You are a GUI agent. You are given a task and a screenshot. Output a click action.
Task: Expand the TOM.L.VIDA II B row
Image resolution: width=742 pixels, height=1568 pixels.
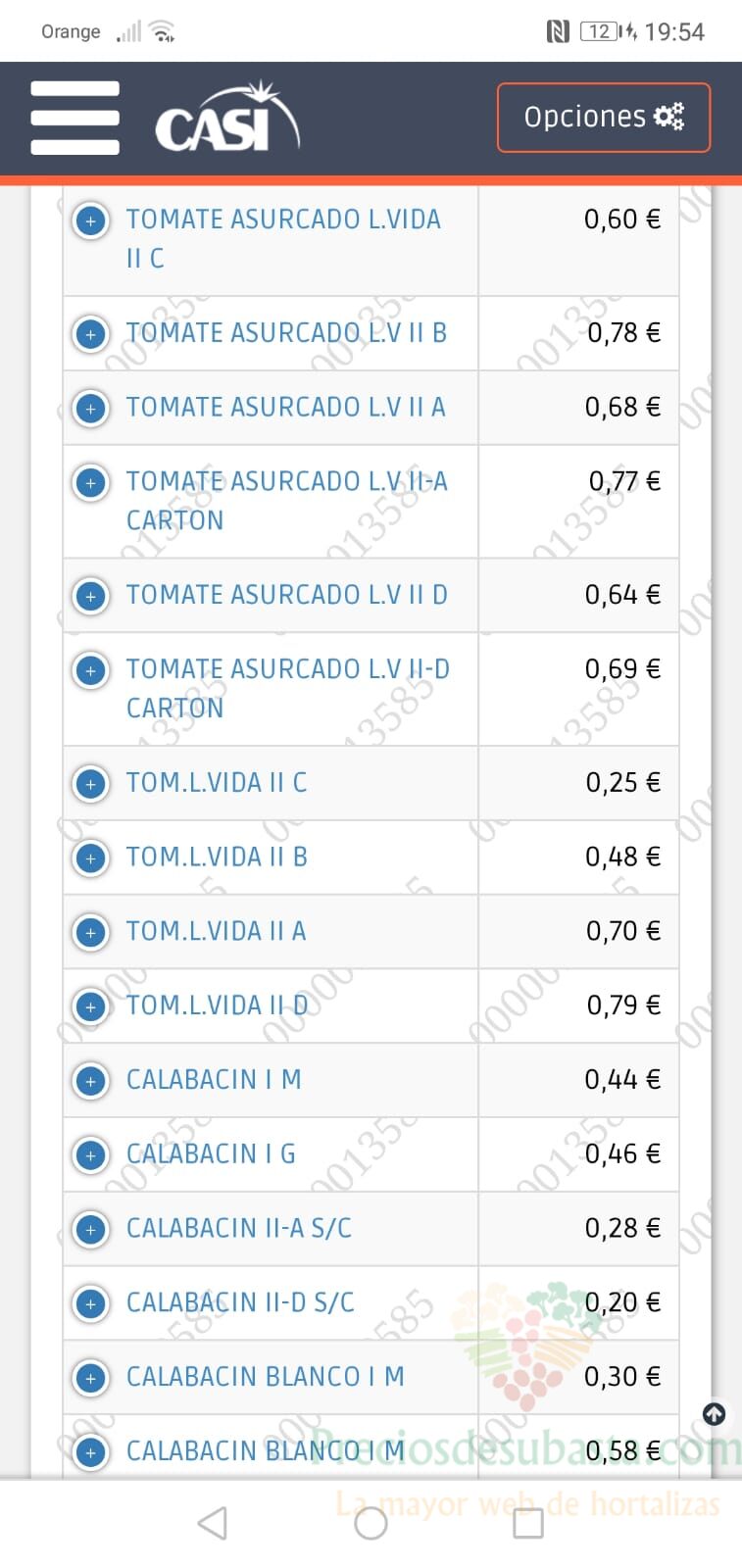[91, 858]
